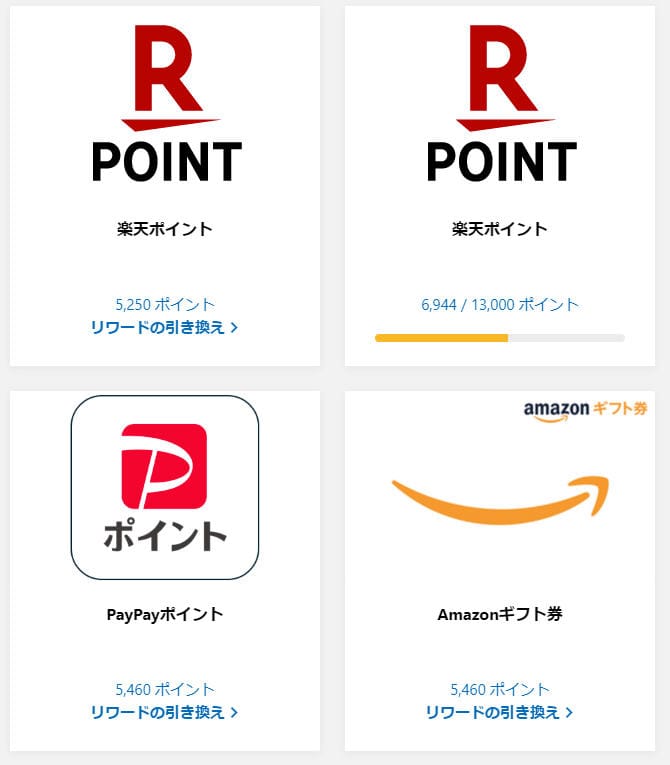Redeem the 5,250-point Rakuten reward link

[x=164, y=327]
